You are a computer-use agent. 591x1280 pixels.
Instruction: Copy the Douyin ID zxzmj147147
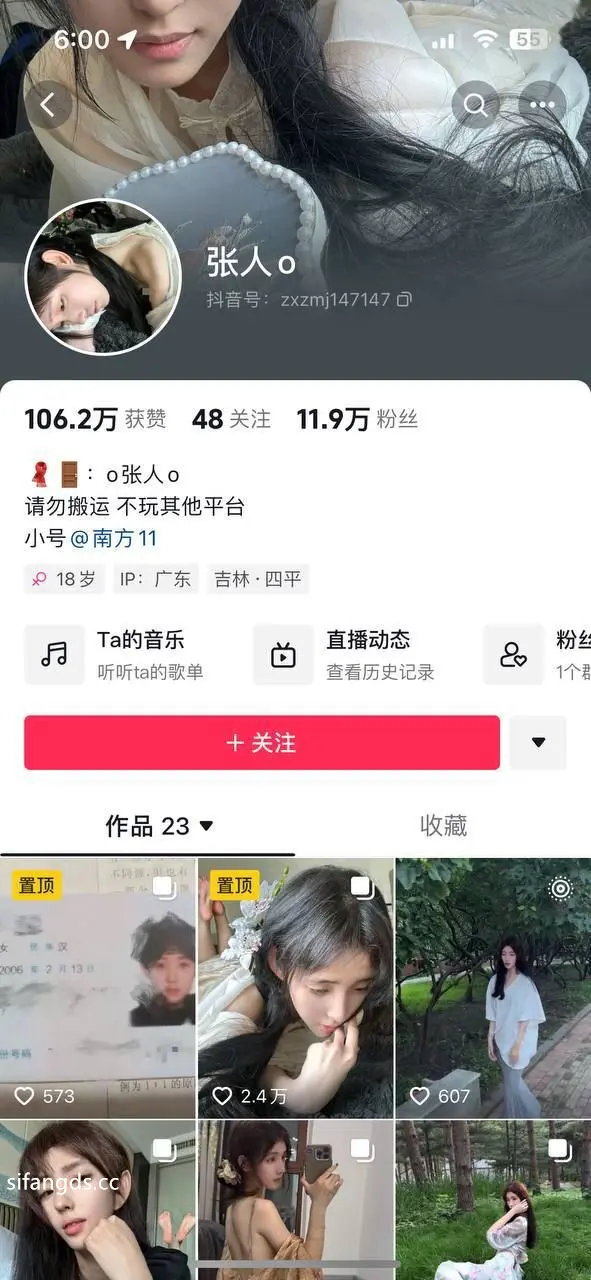pyautogui.click(x=405, y=299)
